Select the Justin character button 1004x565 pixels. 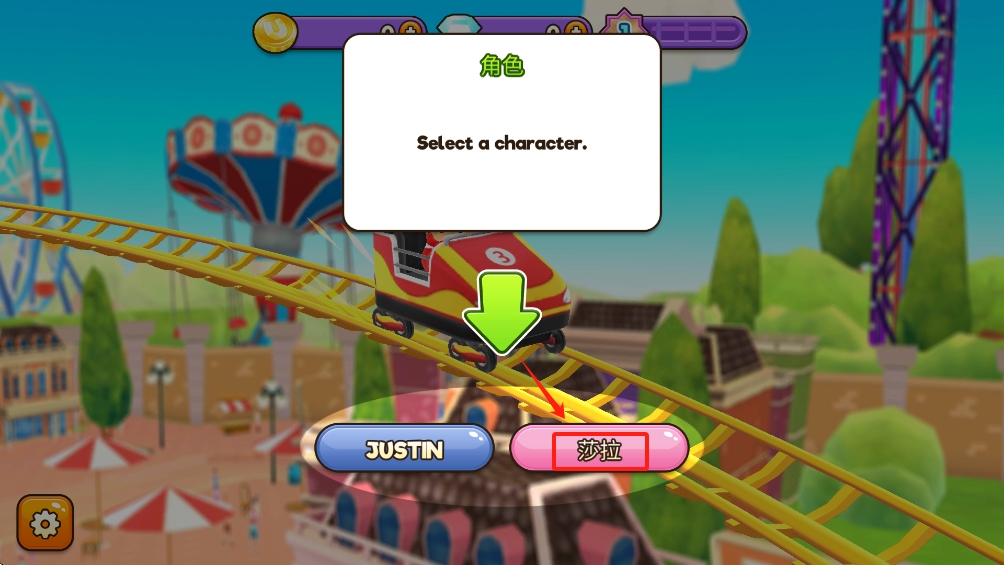point(404,449)
